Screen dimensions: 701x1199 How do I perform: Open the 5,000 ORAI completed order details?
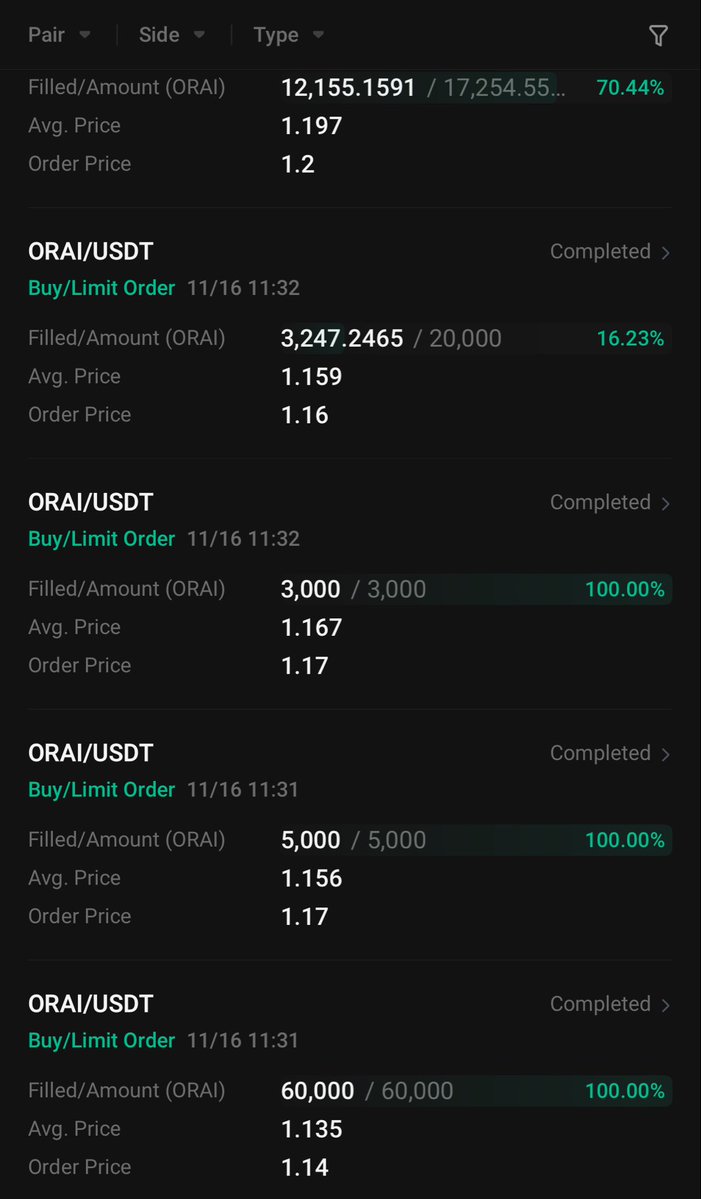[x=609, y=754]
